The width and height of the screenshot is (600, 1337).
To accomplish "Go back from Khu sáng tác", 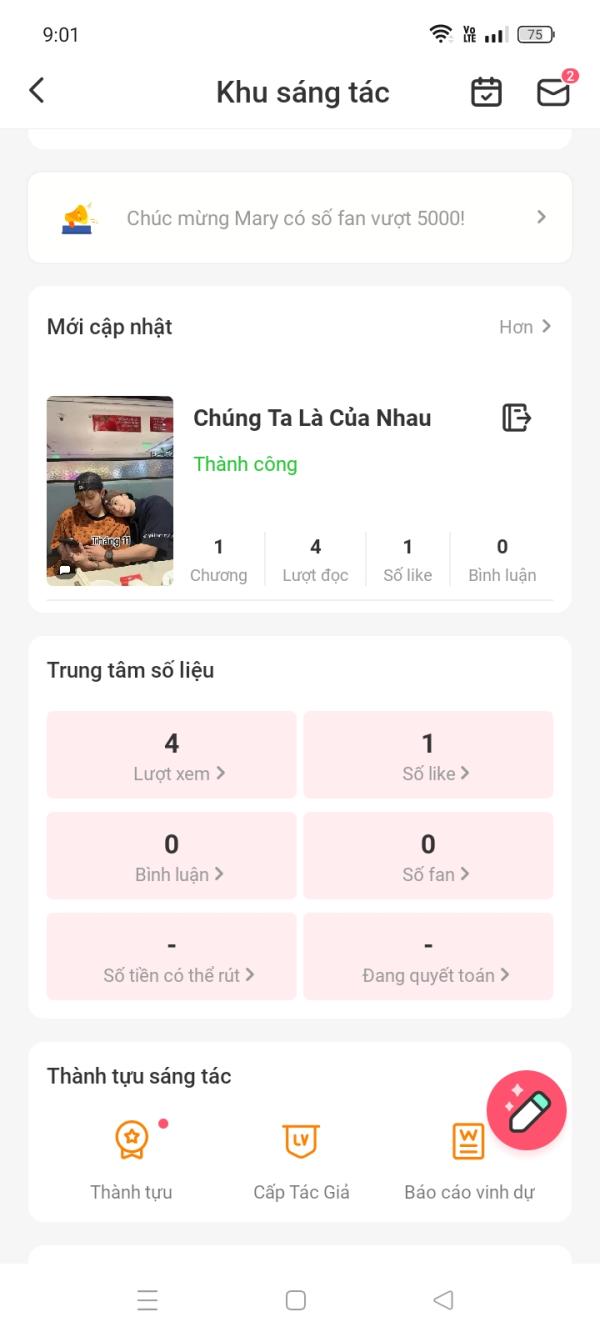I will coord(37,91).
